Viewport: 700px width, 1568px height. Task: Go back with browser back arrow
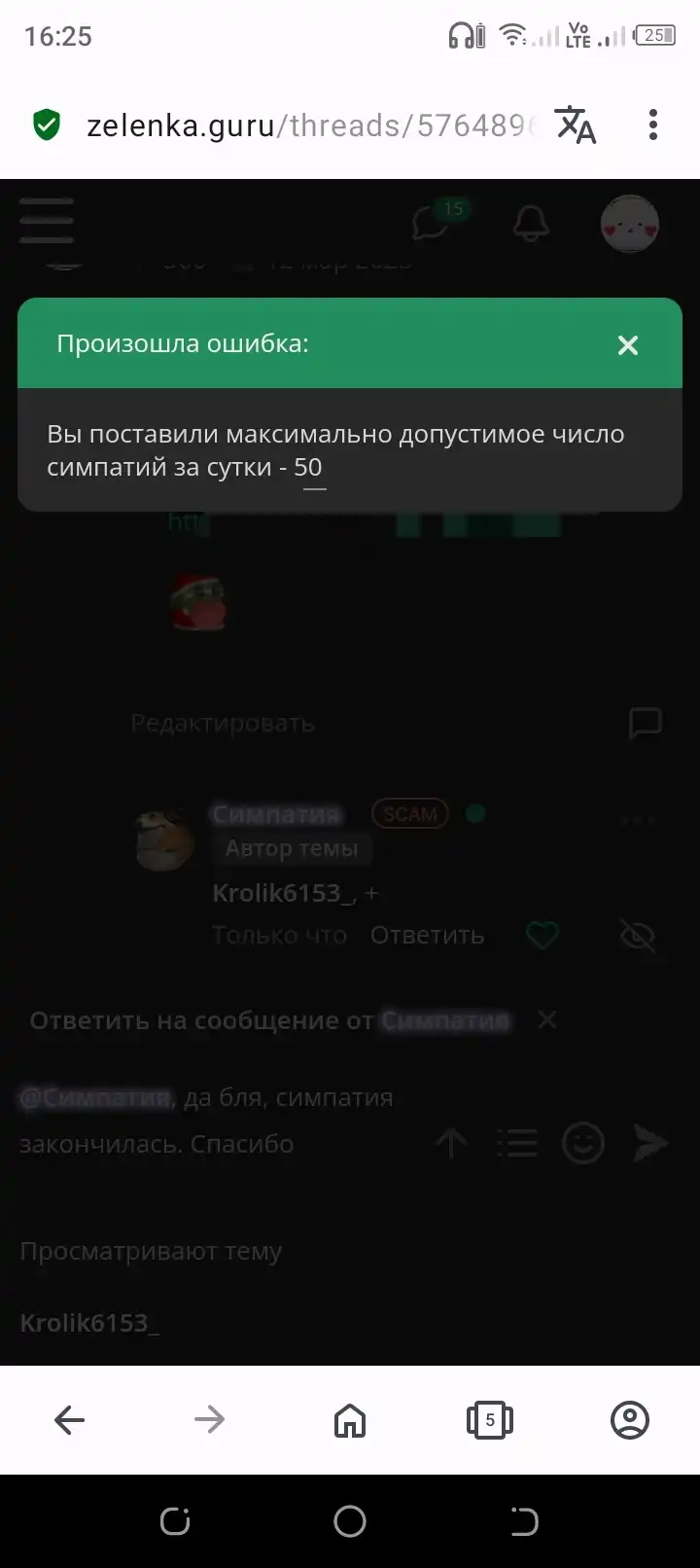tap(70, 1420)
